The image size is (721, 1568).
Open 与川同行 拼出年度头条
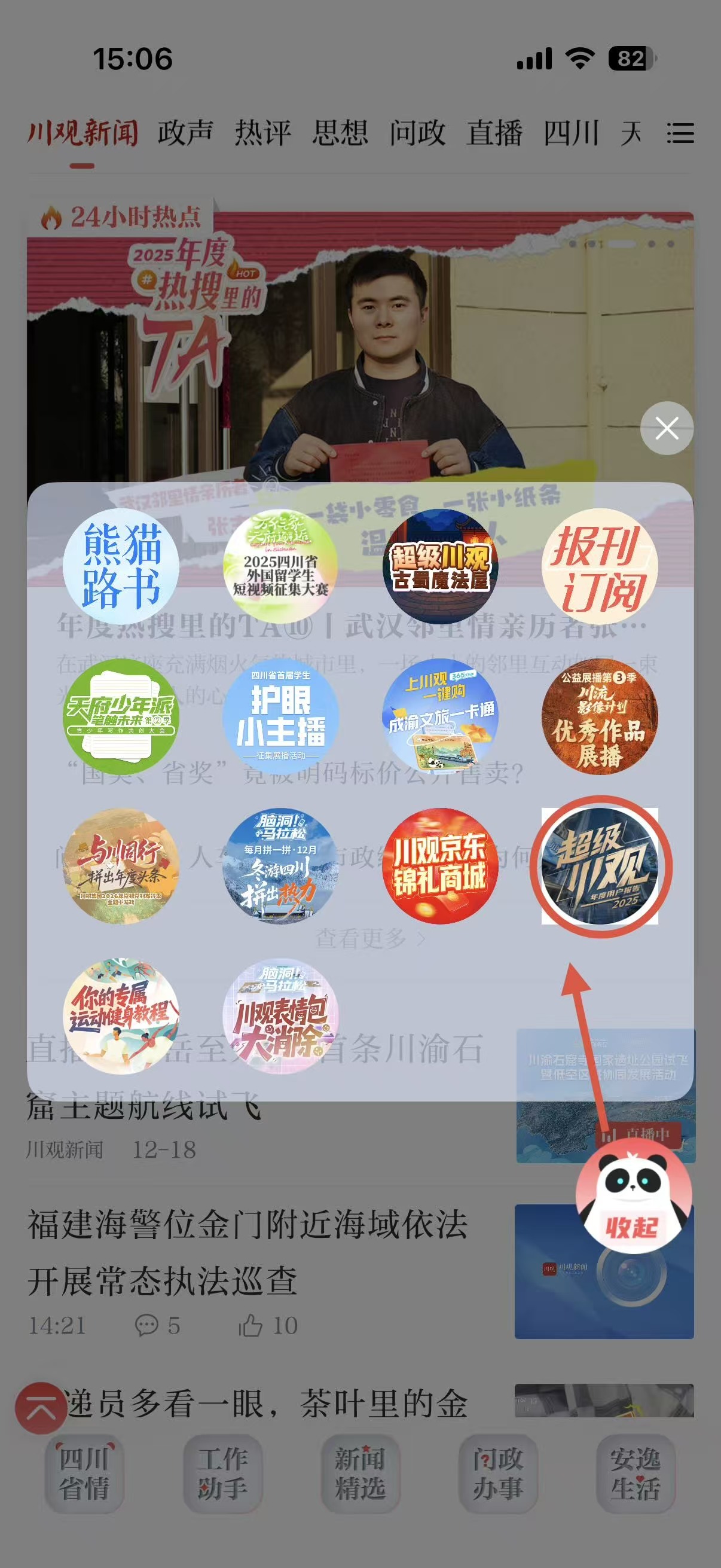point(121,865)
